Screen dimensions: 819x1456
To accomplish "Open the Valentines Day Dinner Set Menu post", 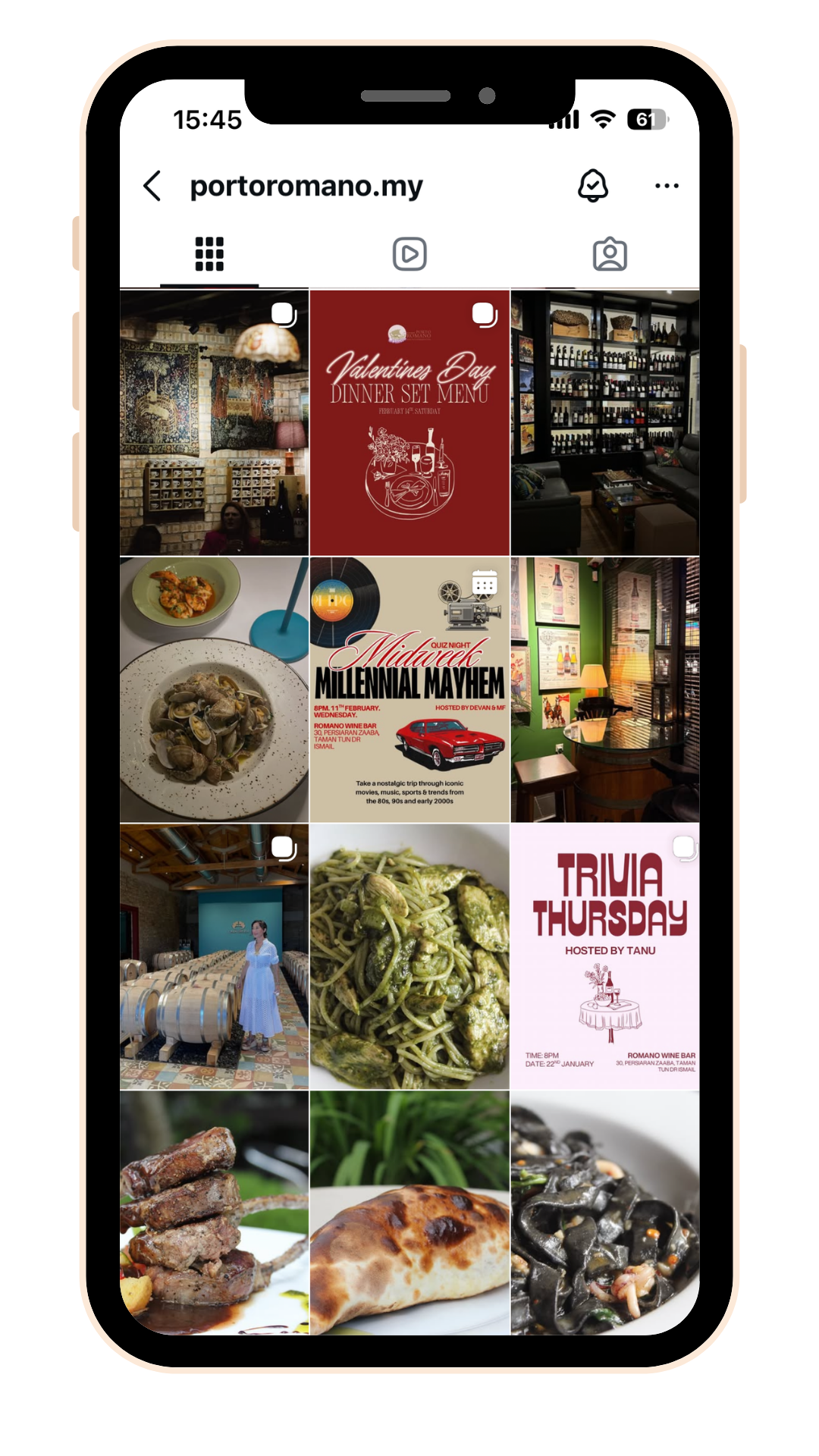I will [409, 422].
